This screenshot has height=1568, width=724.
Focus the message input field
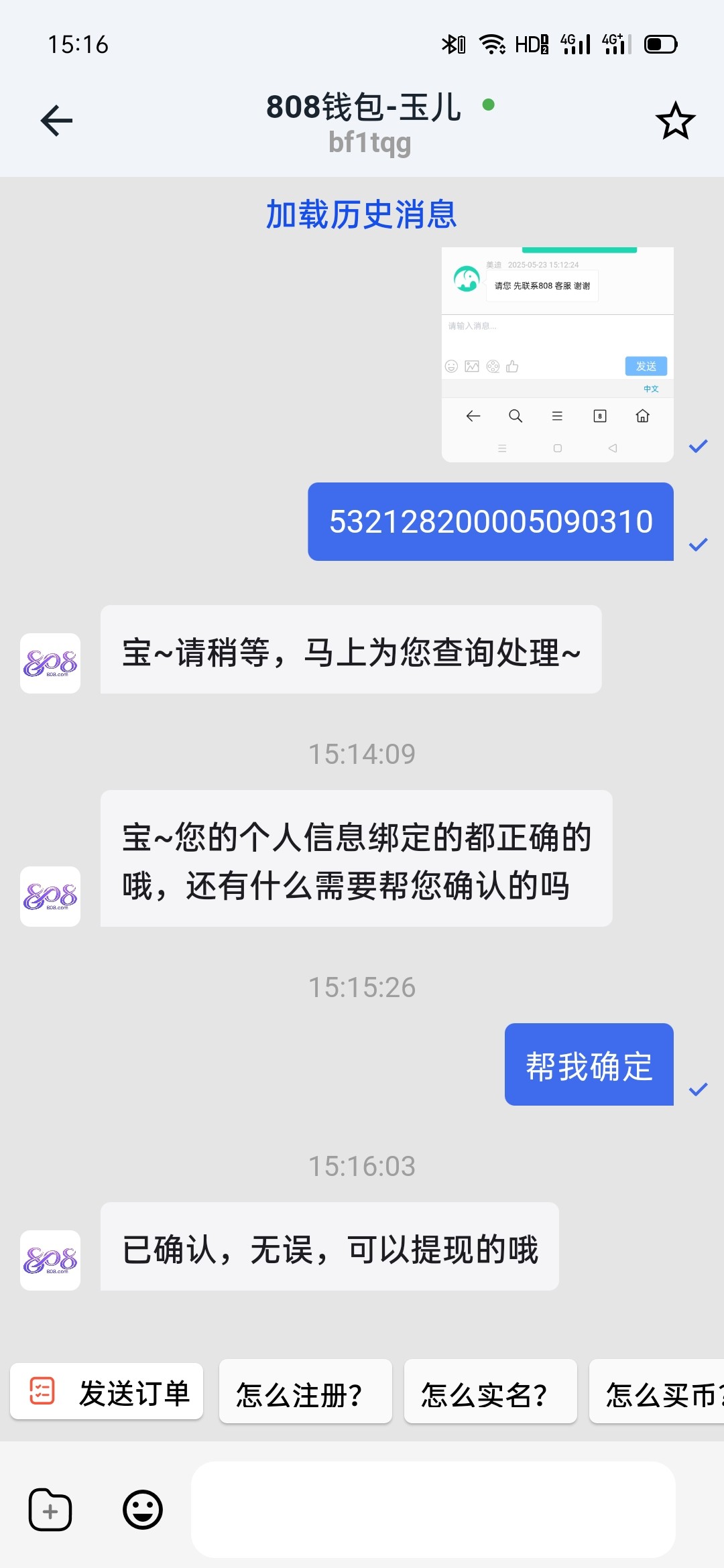coord(433,1510)
